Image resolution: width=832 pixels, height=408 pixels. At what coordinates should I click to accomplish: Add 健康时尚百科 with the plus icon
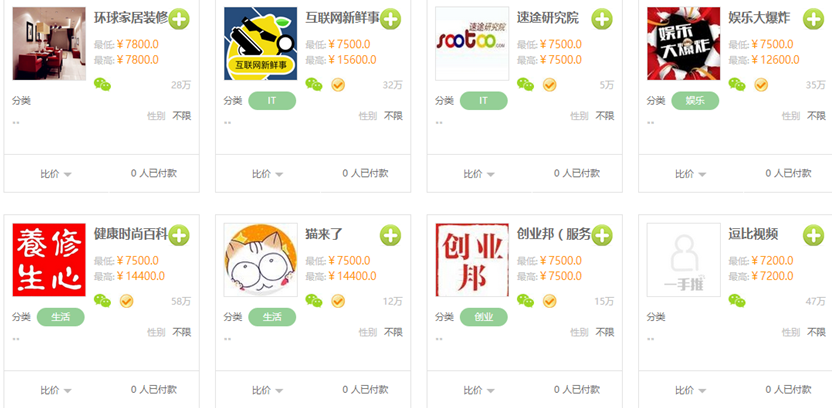pos(179,235)
